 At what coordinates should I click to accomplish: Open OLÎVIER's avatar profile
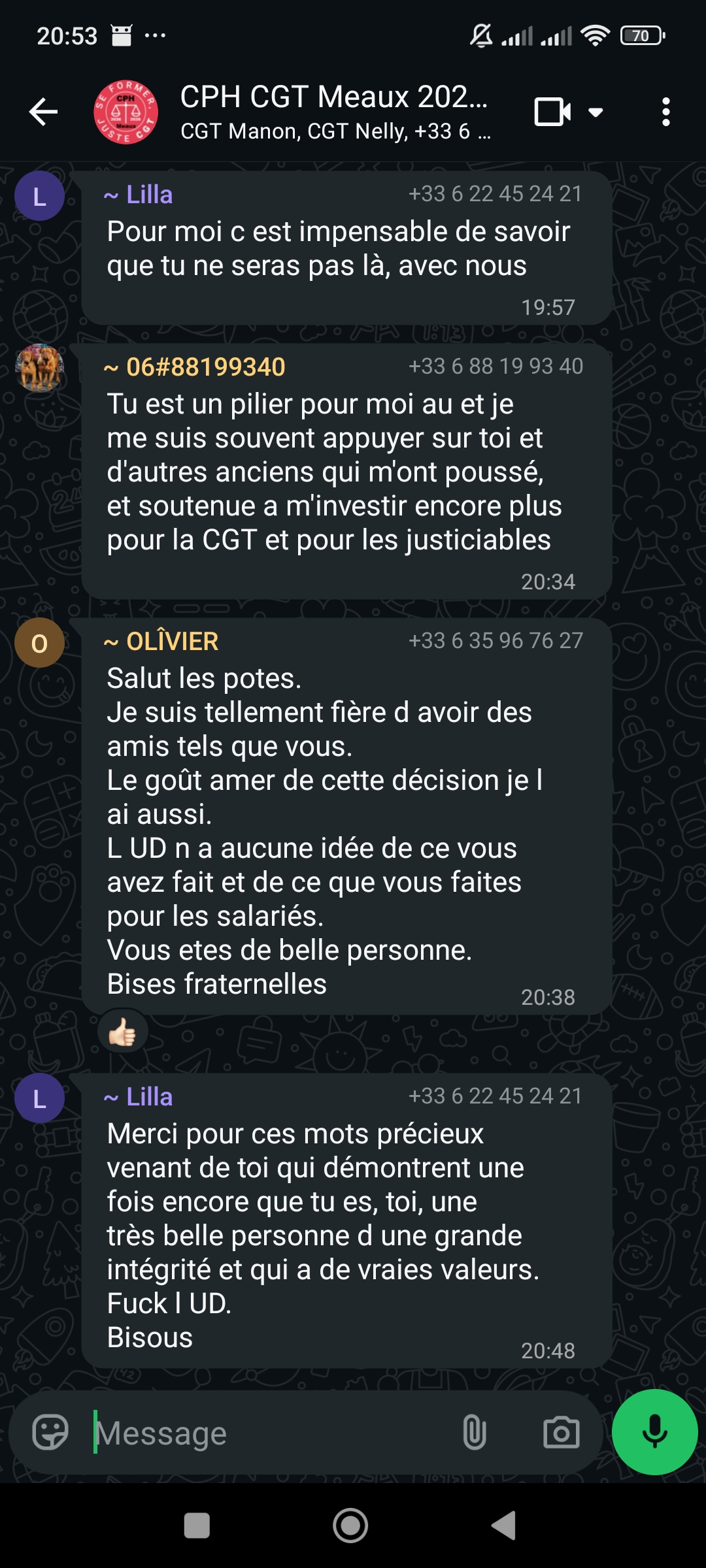40,643
